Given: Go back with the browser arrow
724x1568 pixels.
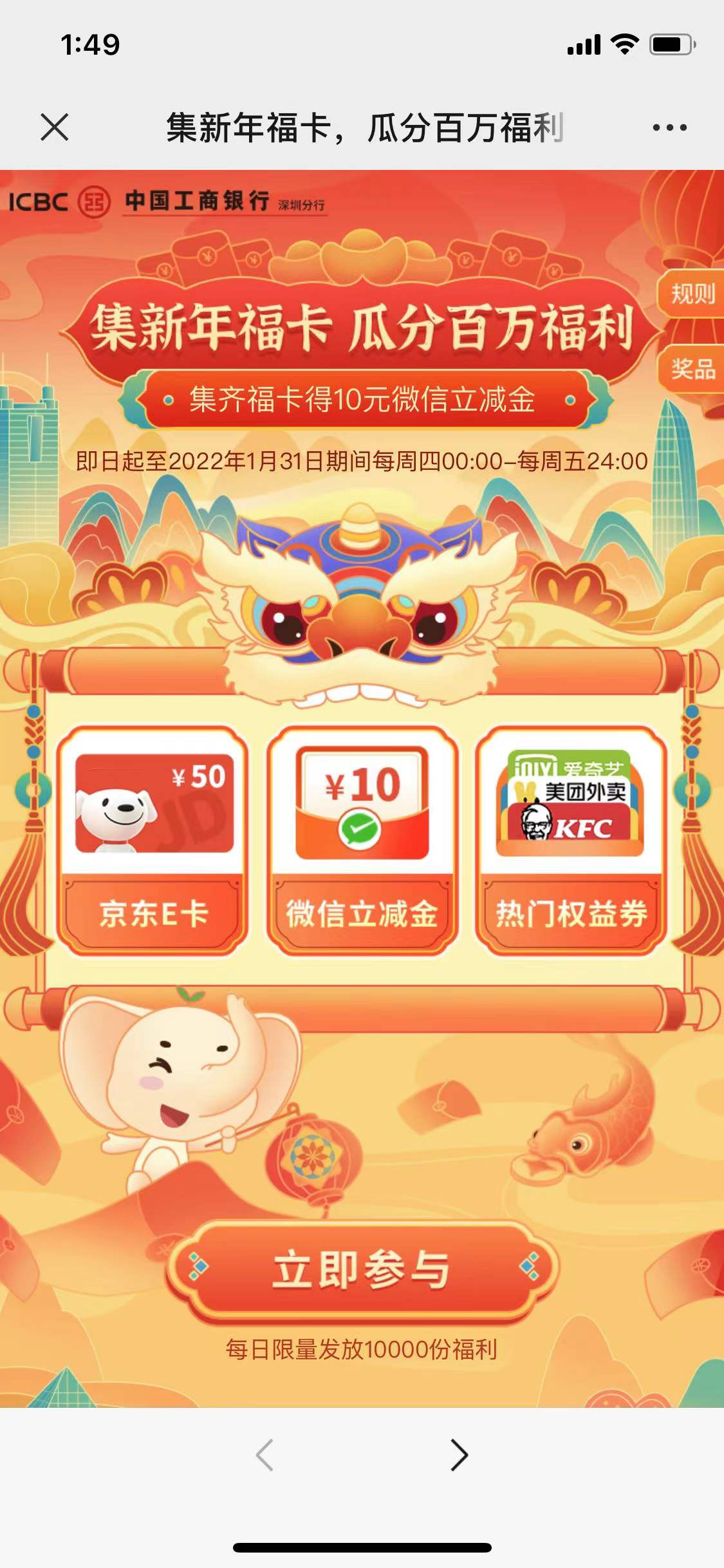Looking at the screenshot, I should (265, 1455).
